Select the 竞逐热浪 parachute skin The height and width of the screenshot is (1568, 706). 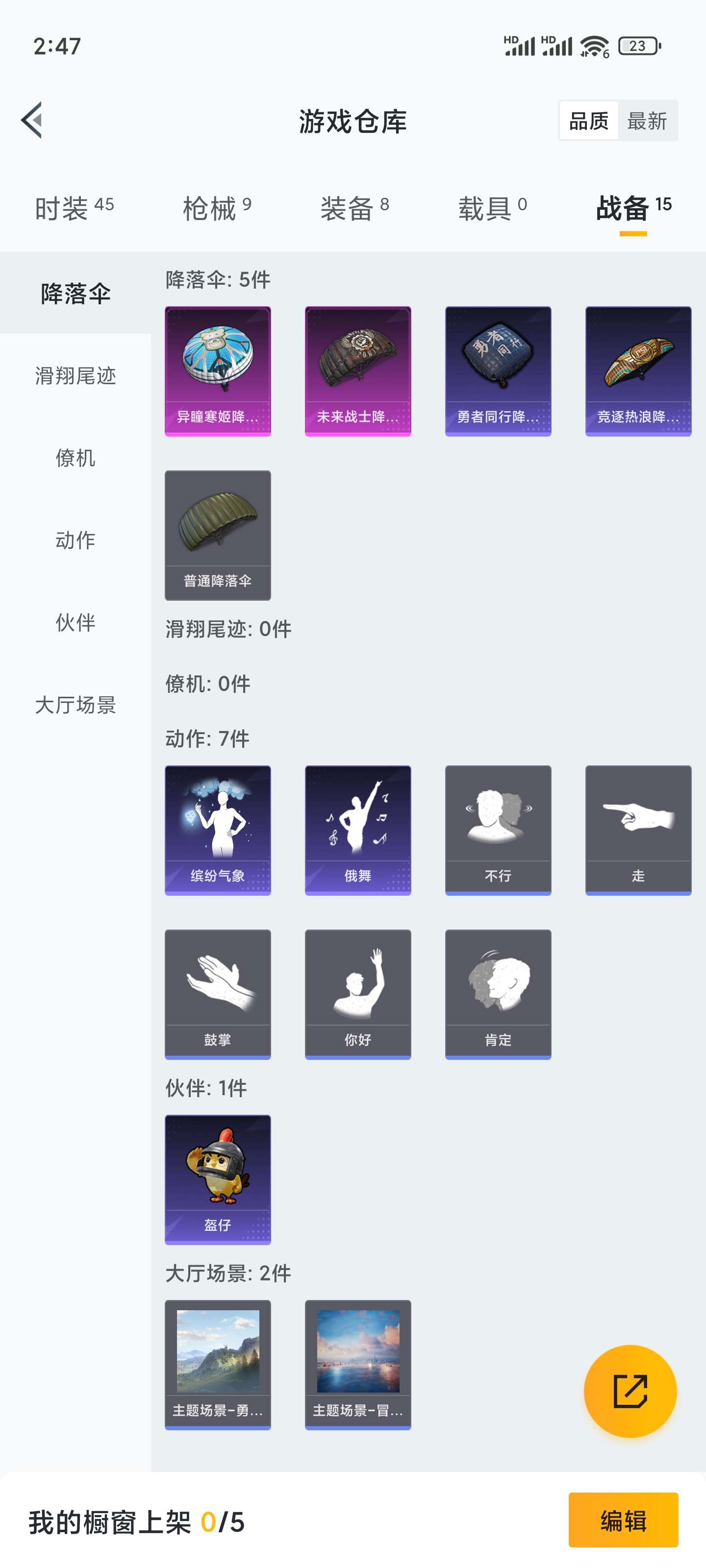(x=636, y=370)
